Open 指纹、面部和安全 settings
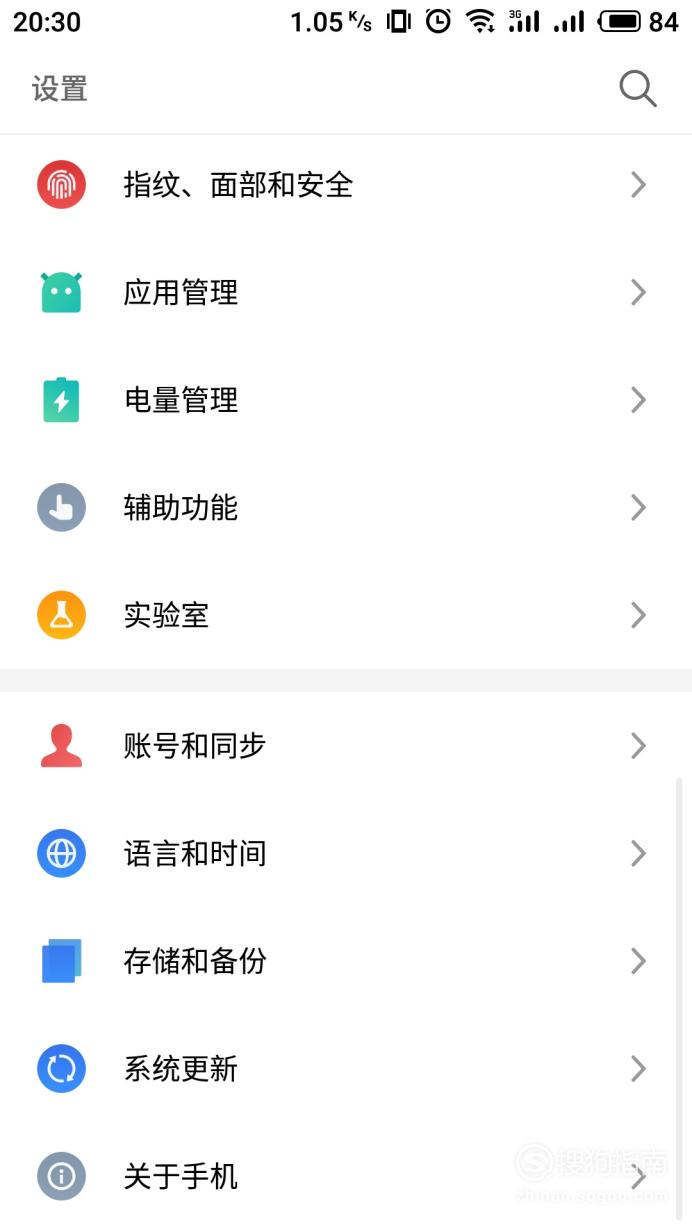Viewport: 692px width, 1230px height. point(346,185)
